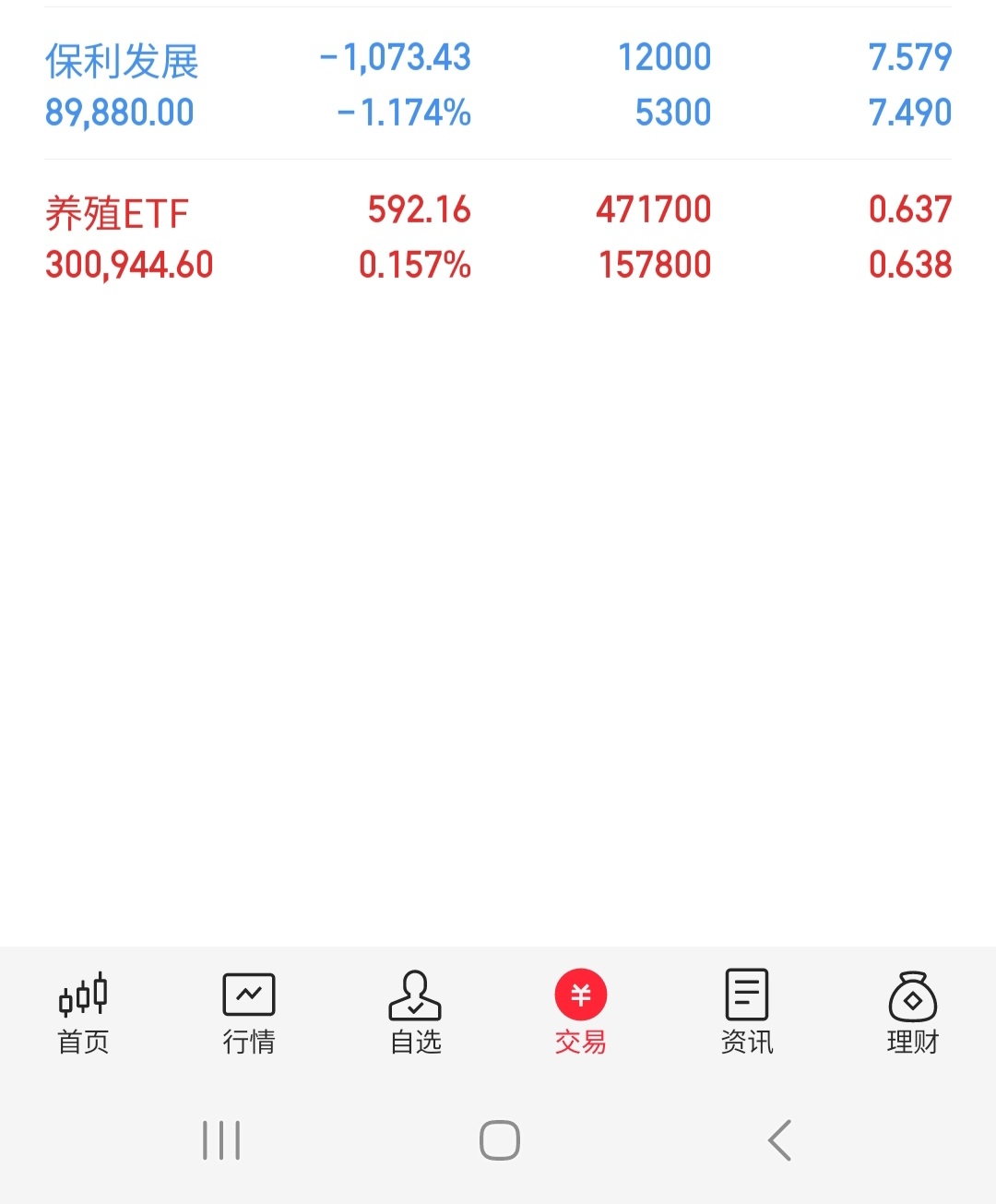This screenshot has width=996, height=1204.
Task: Open the 理财 tab
Action: pos(913,1013)
